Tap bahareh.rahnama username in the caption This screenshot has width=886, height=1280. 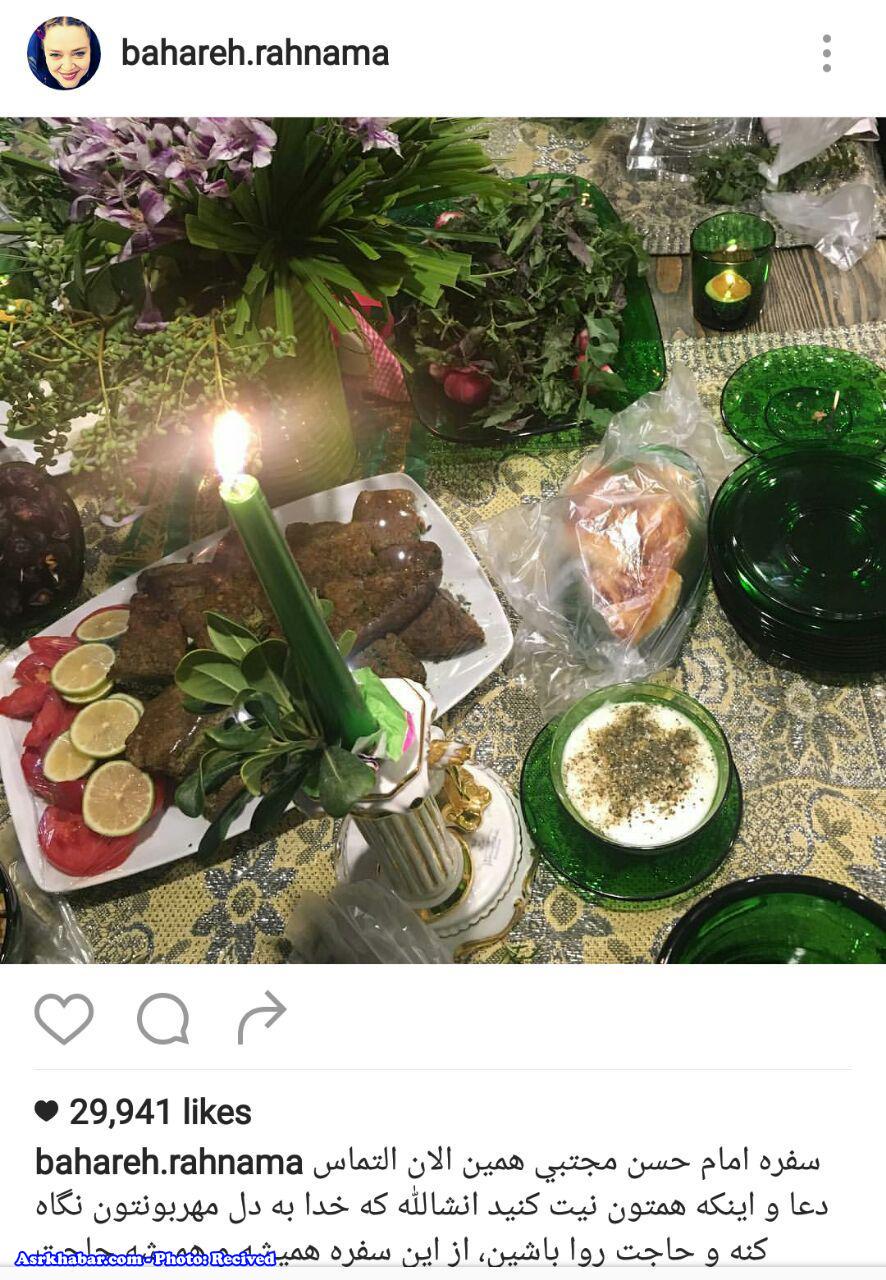[x=169, y=1162]
